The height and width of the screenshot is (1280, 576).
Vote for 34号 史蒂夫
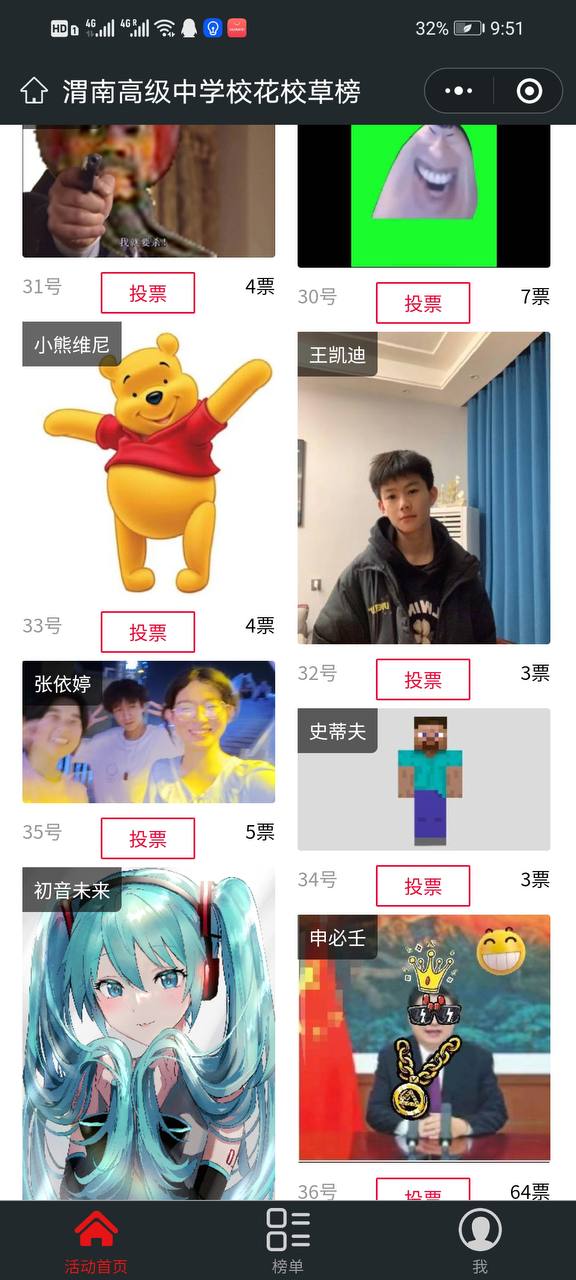point(423,886)
